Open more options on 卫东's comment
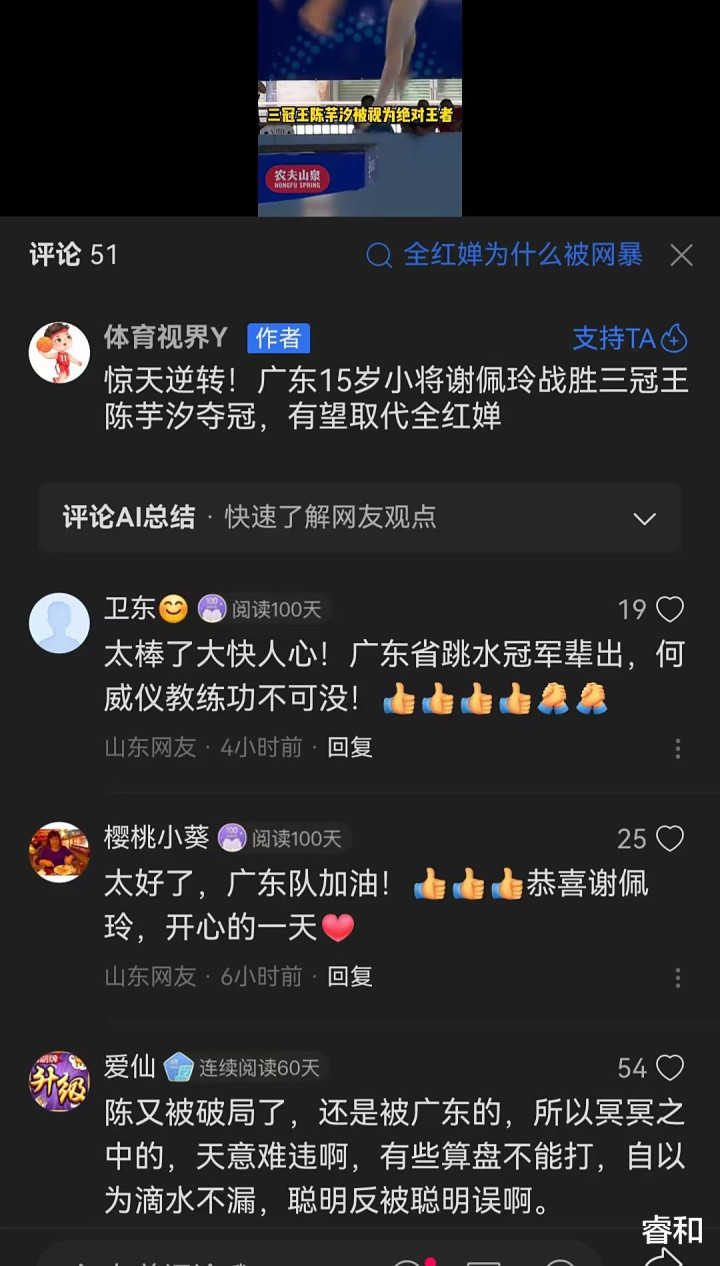Image resolution: width=720 pixels, height=1266 pixels. pyautogui.click(x=677, y=748)
